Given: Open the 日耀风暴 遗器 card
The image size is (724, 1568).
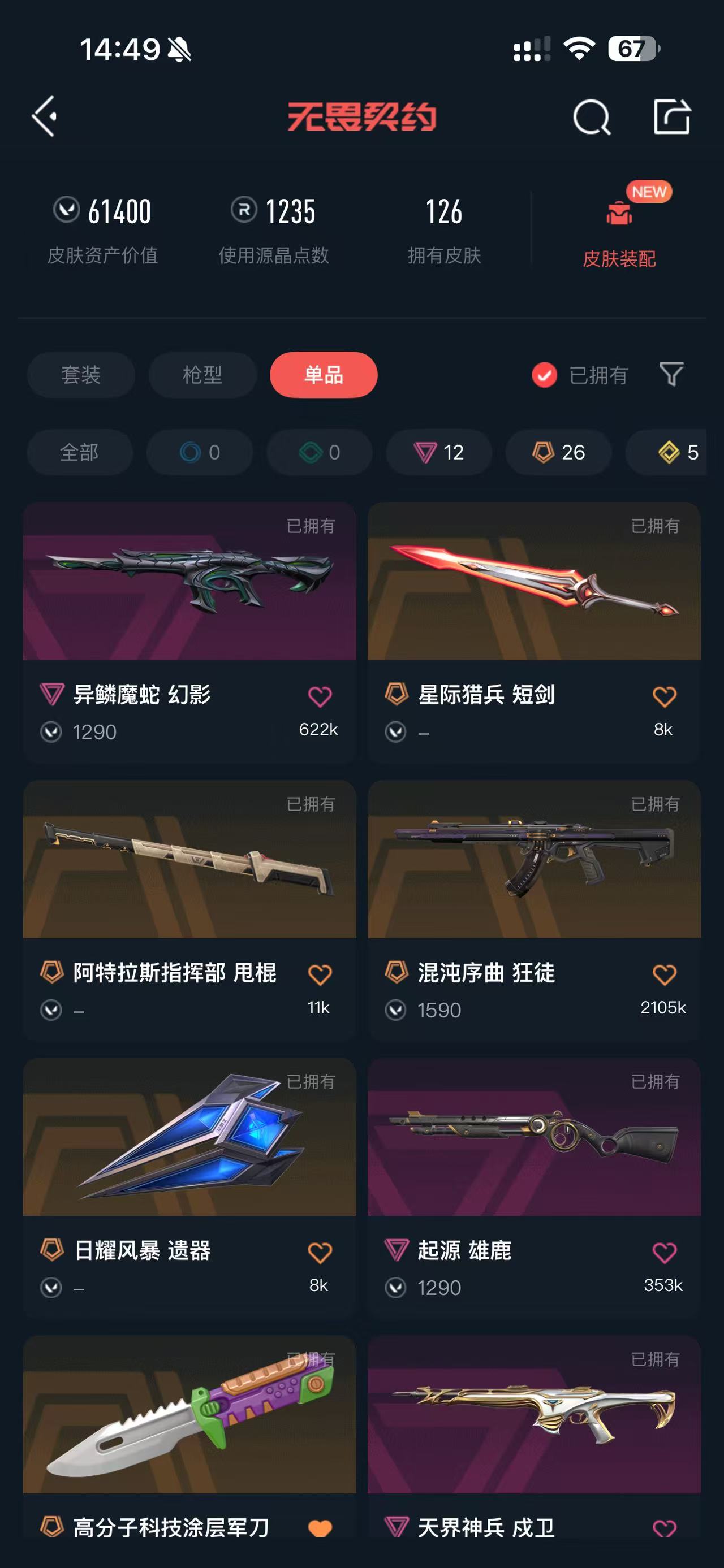Looking at the screenshot, I should pyautogui.click(x=189, y=1188).
